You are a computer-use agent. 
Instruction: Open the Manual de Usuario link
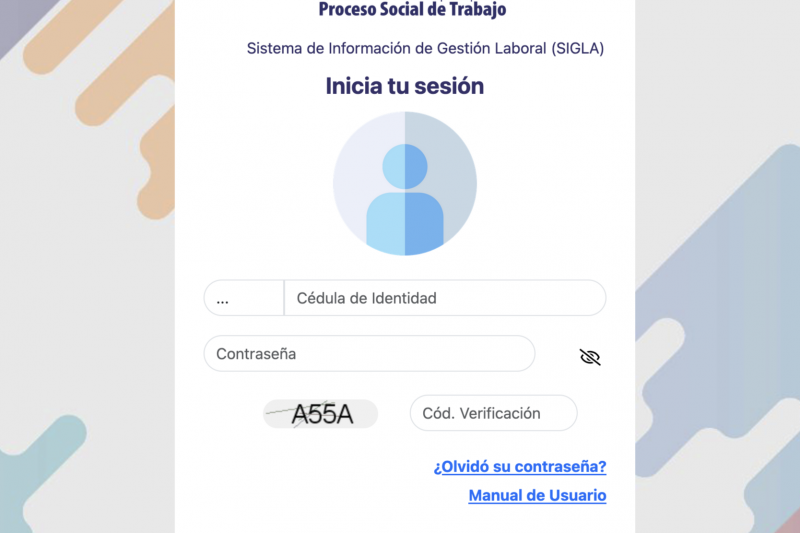point(537,496)
